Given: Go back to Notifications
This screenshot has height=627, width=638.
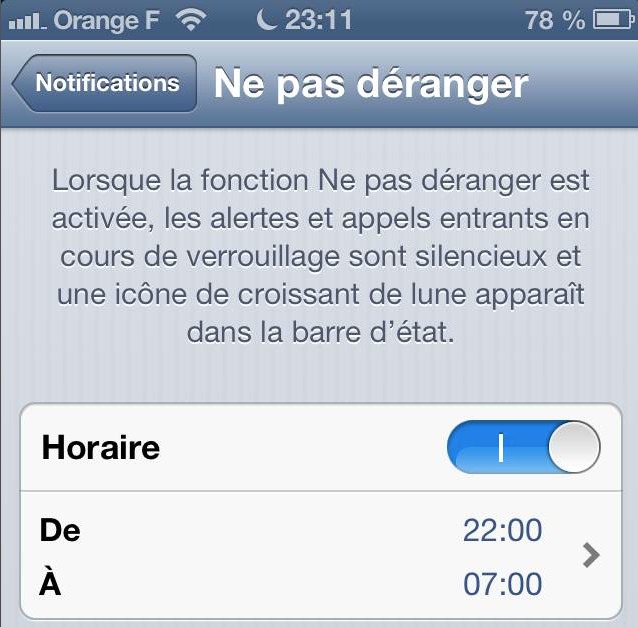Looking at the screenshot, I should [102, 84].
